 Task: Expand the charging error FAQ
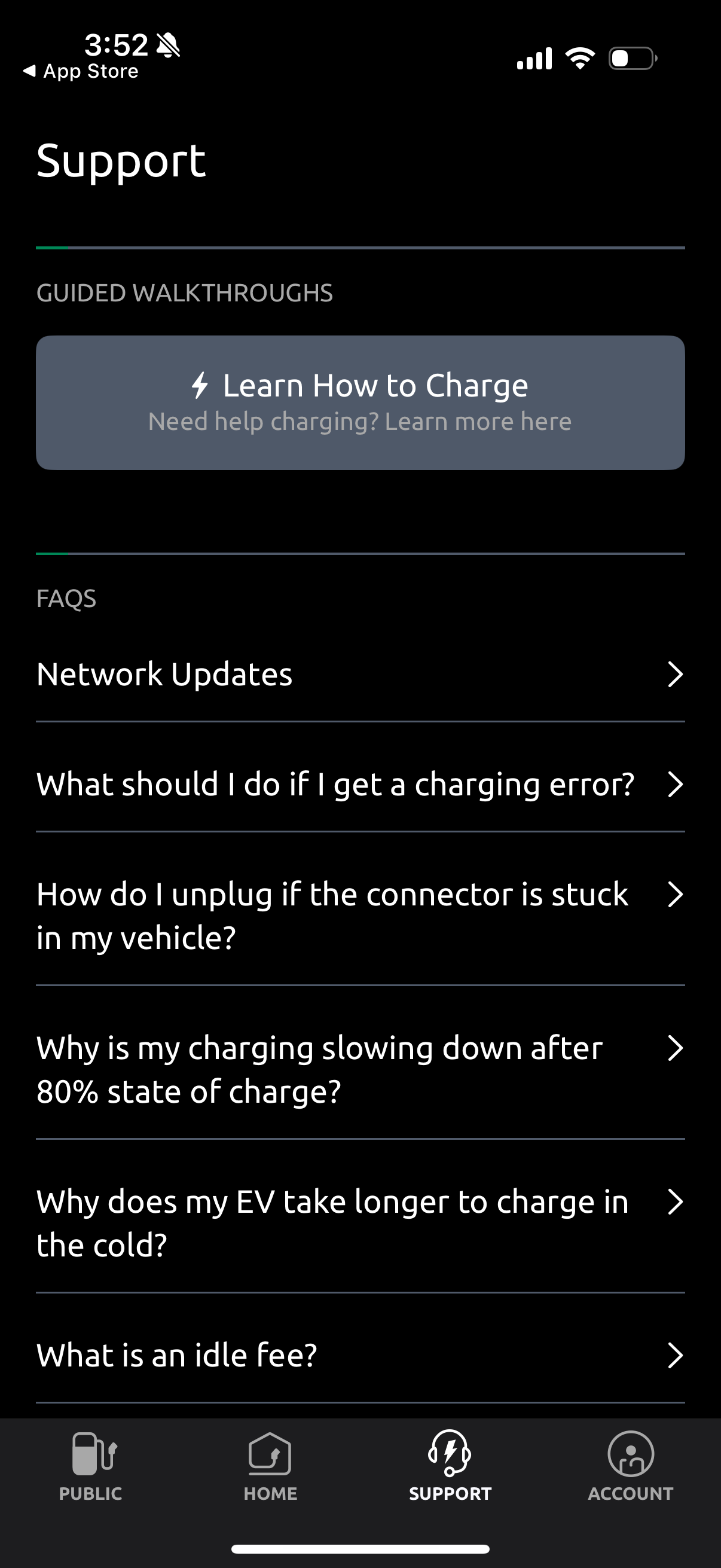point(676,785)
